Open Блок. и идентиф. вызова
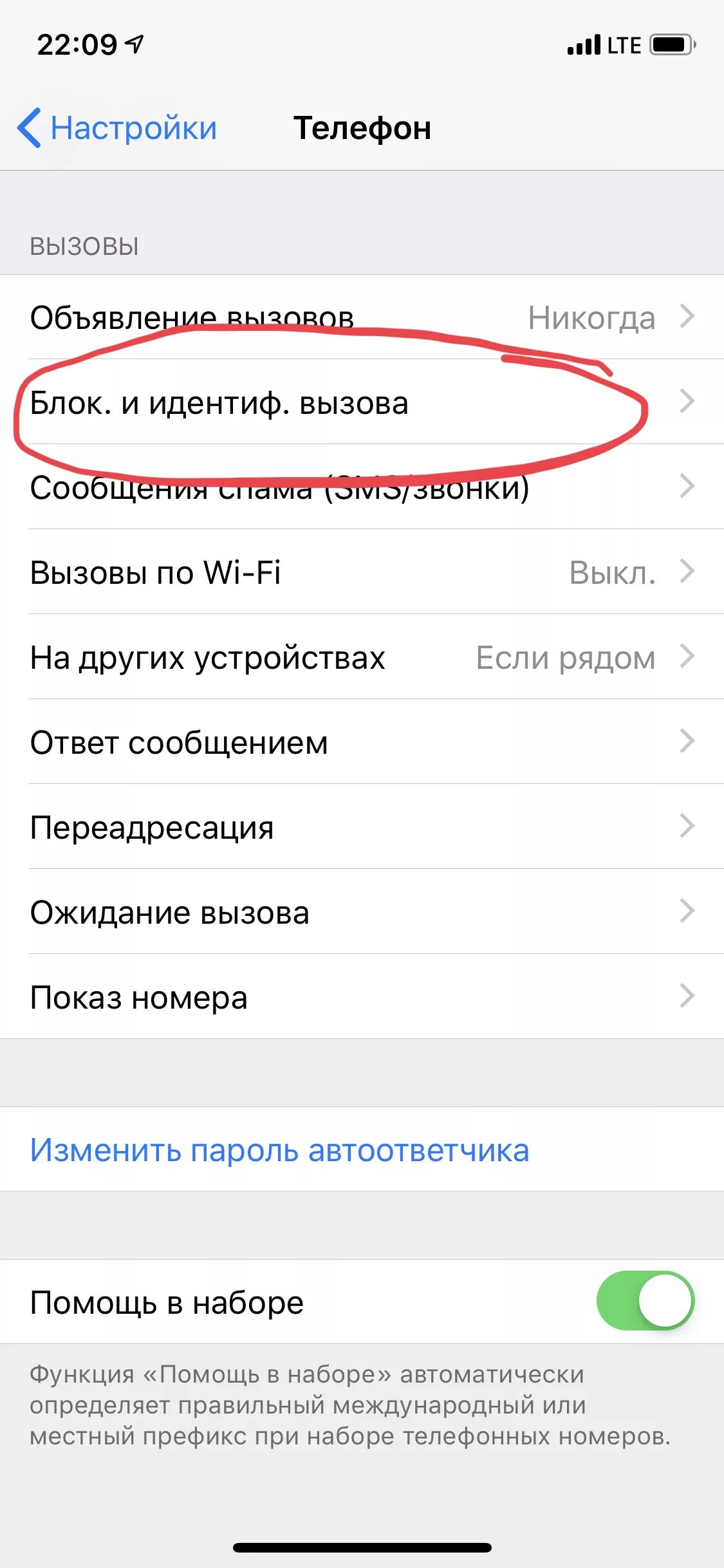 pyautogui.click(x=362, y=402)
